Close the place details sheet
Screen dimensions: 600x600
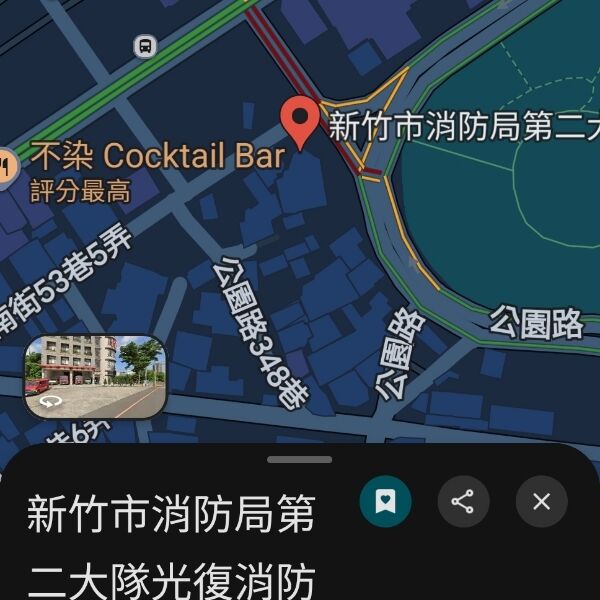click(541, 501)
